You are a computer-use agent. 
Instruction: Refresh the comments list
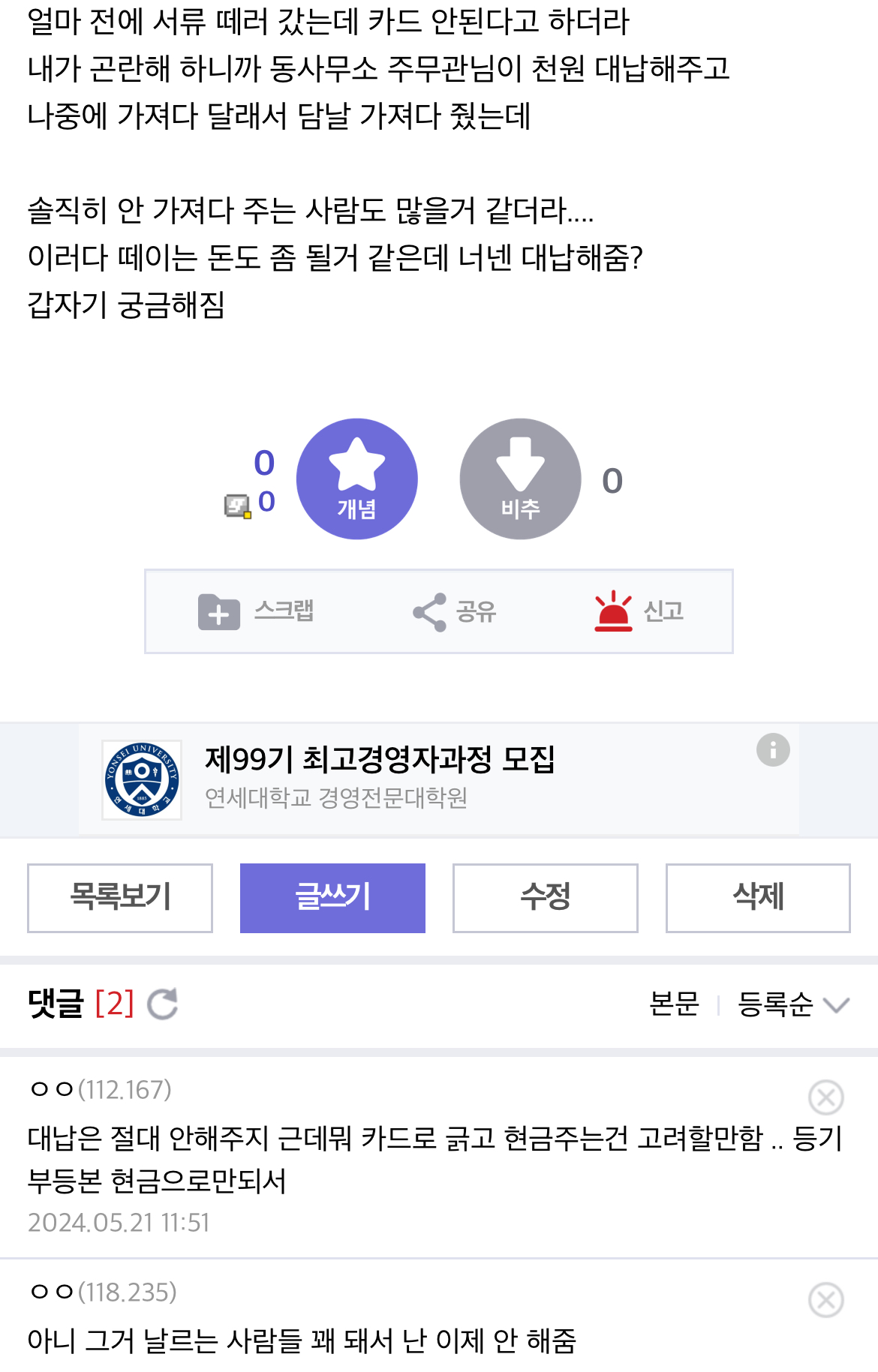pyautogui.click(x=163, y=1004)
